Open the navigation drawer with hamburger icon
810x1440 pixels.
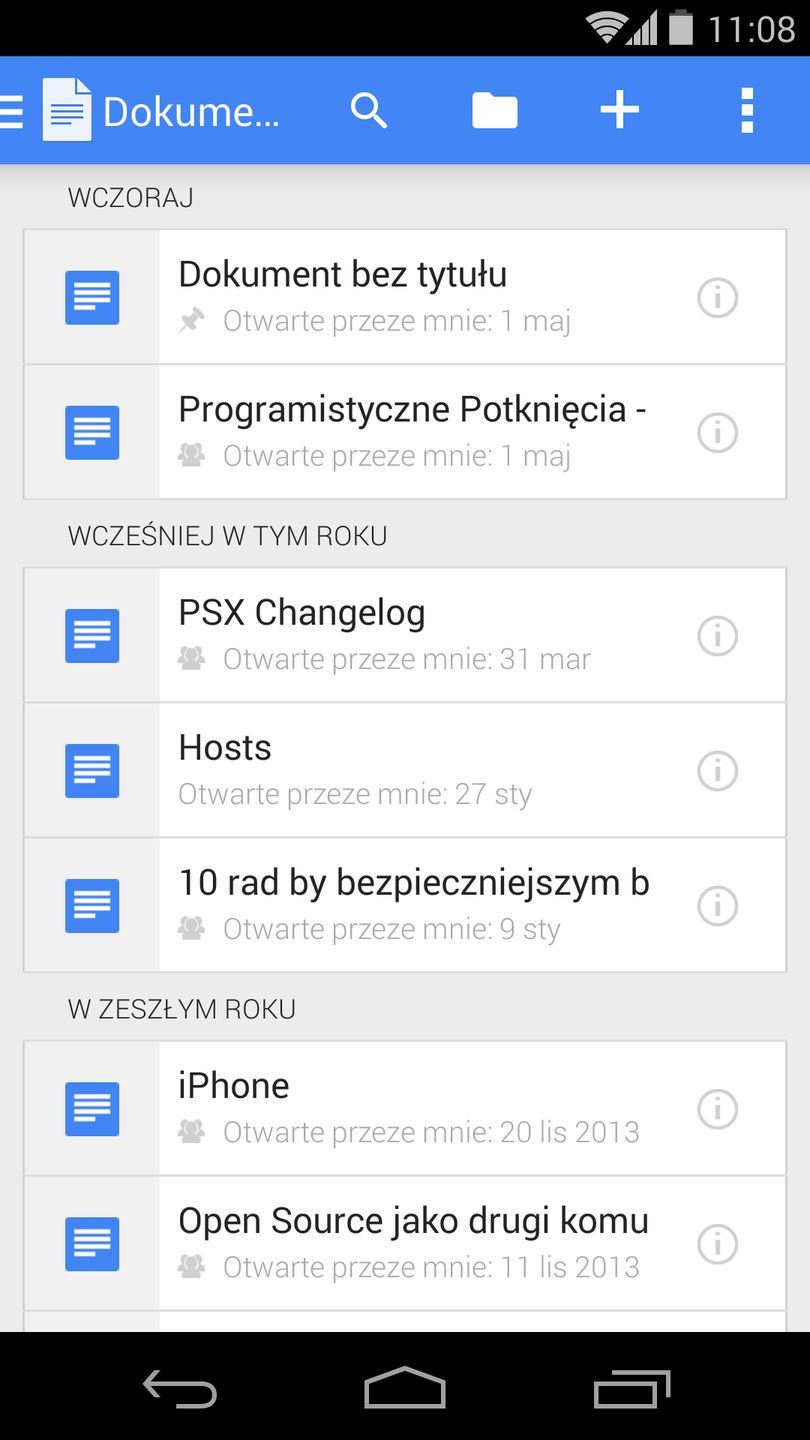click(x=10, y=110)
